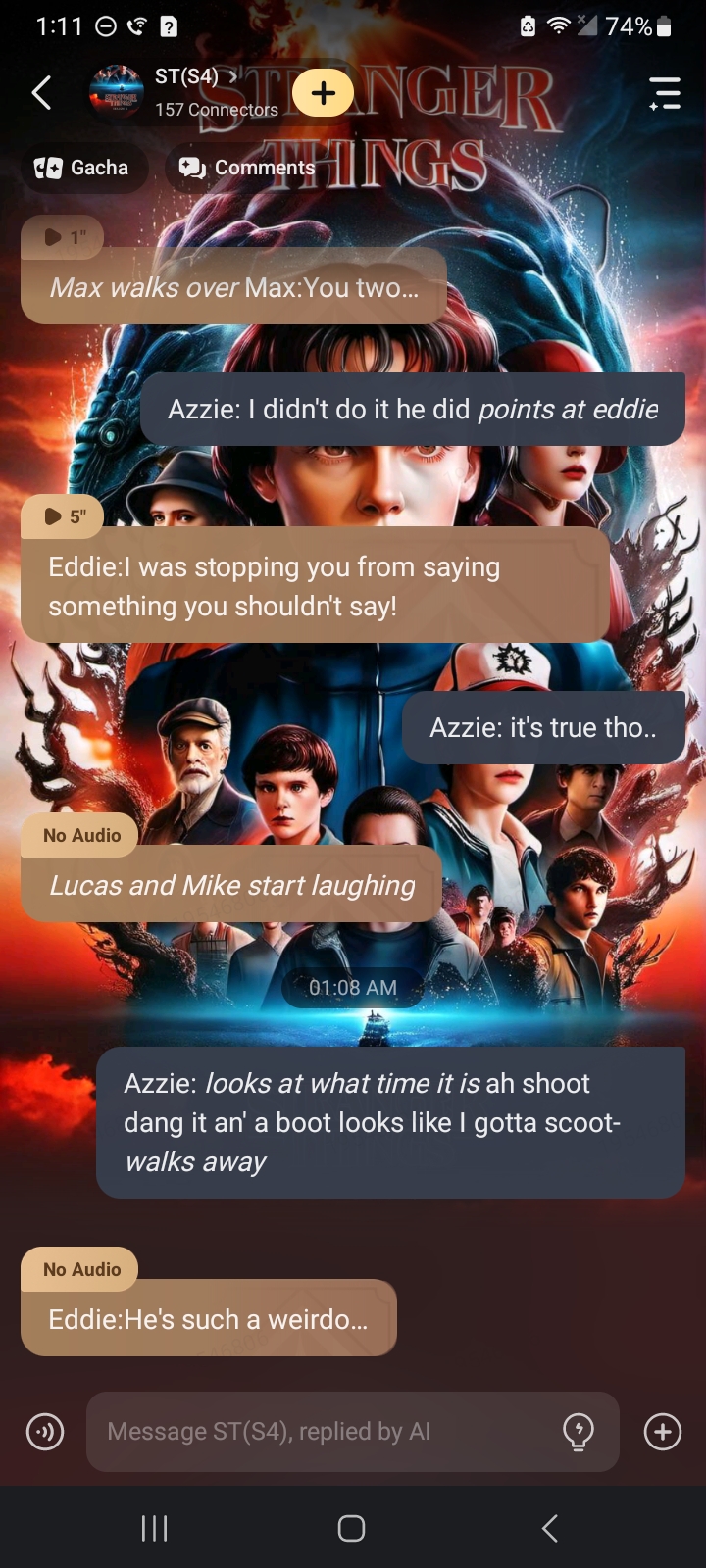The height and width of the screenshot is (1568, 706).
Task: Tap the voice call icon beside message box
Action: [45, 1432]
